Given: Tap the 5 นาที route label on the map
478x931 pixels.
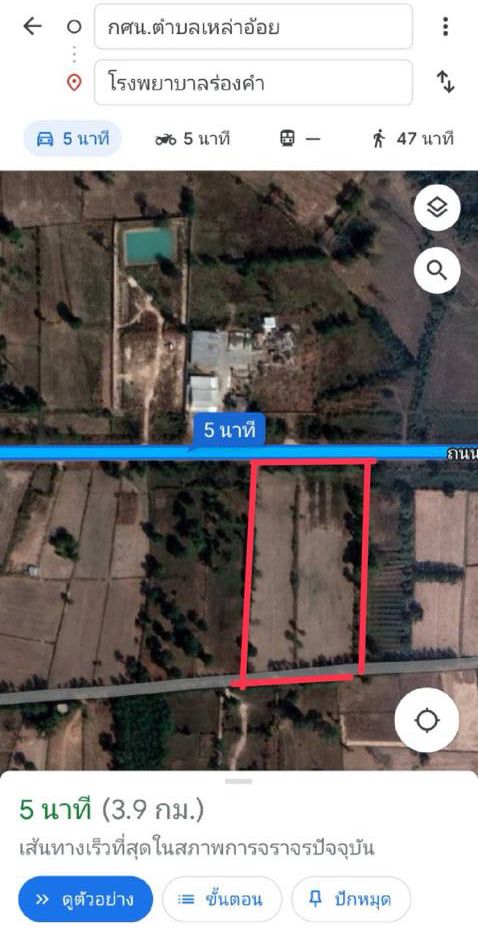Looking at the screenshot, I should (x=229, y=430).
